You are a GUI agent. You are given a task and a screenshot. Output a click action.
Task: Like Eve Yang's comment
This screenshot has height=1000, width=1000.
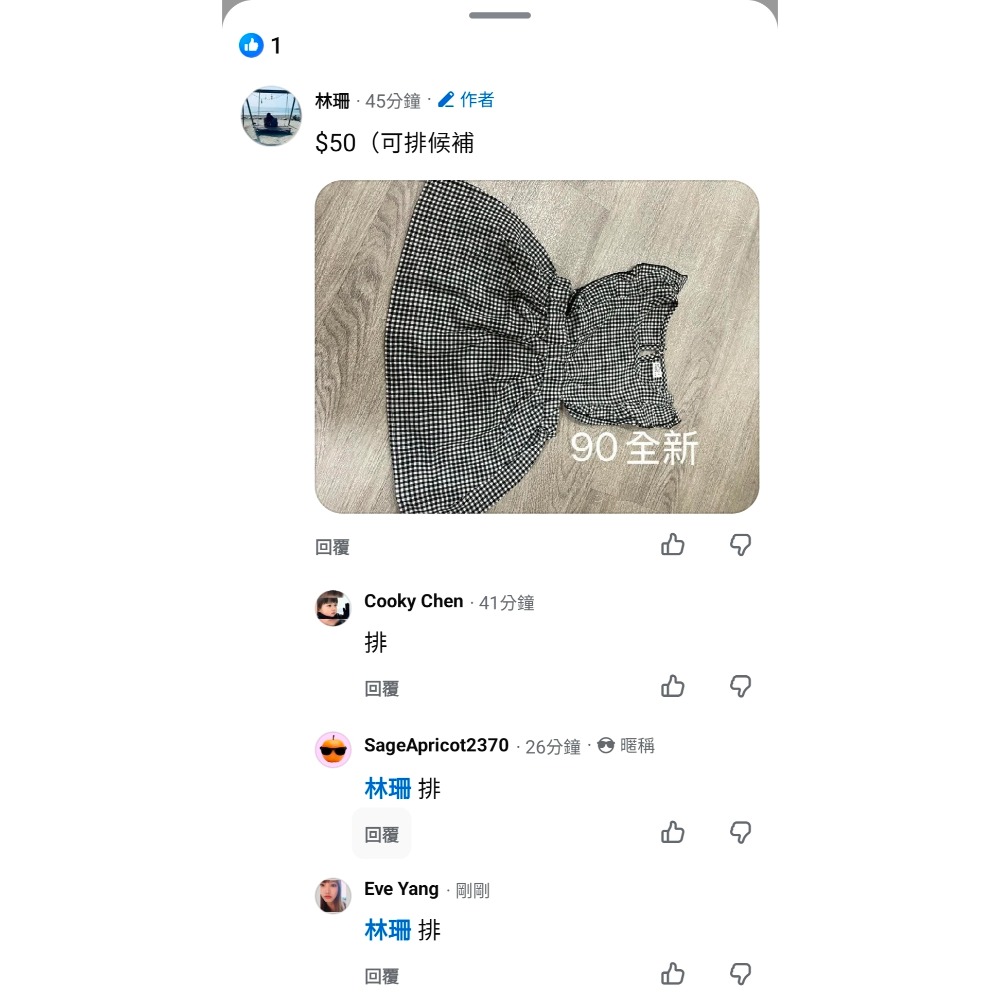(673, 974)
